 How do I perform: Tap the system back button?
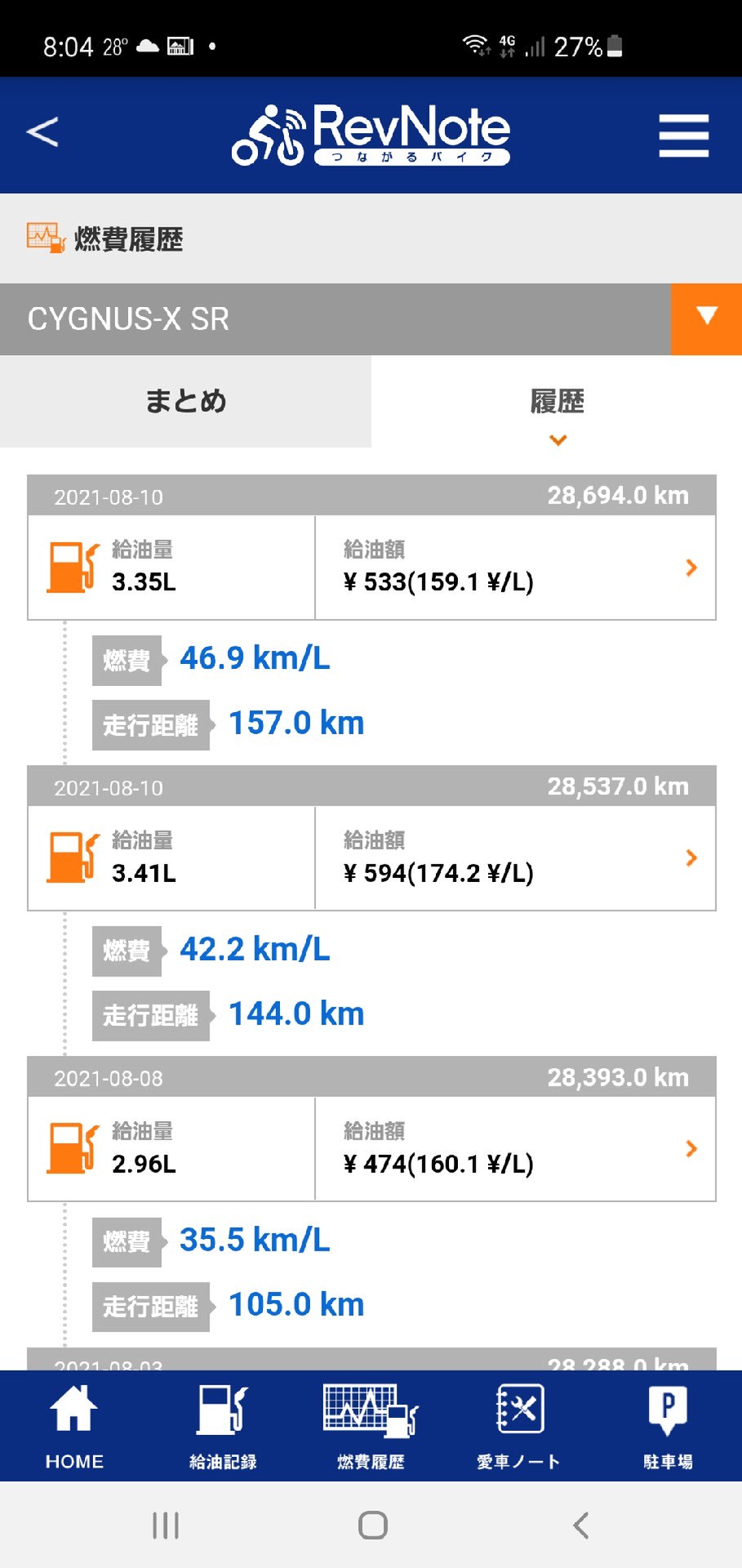(x=580, y=1525)
